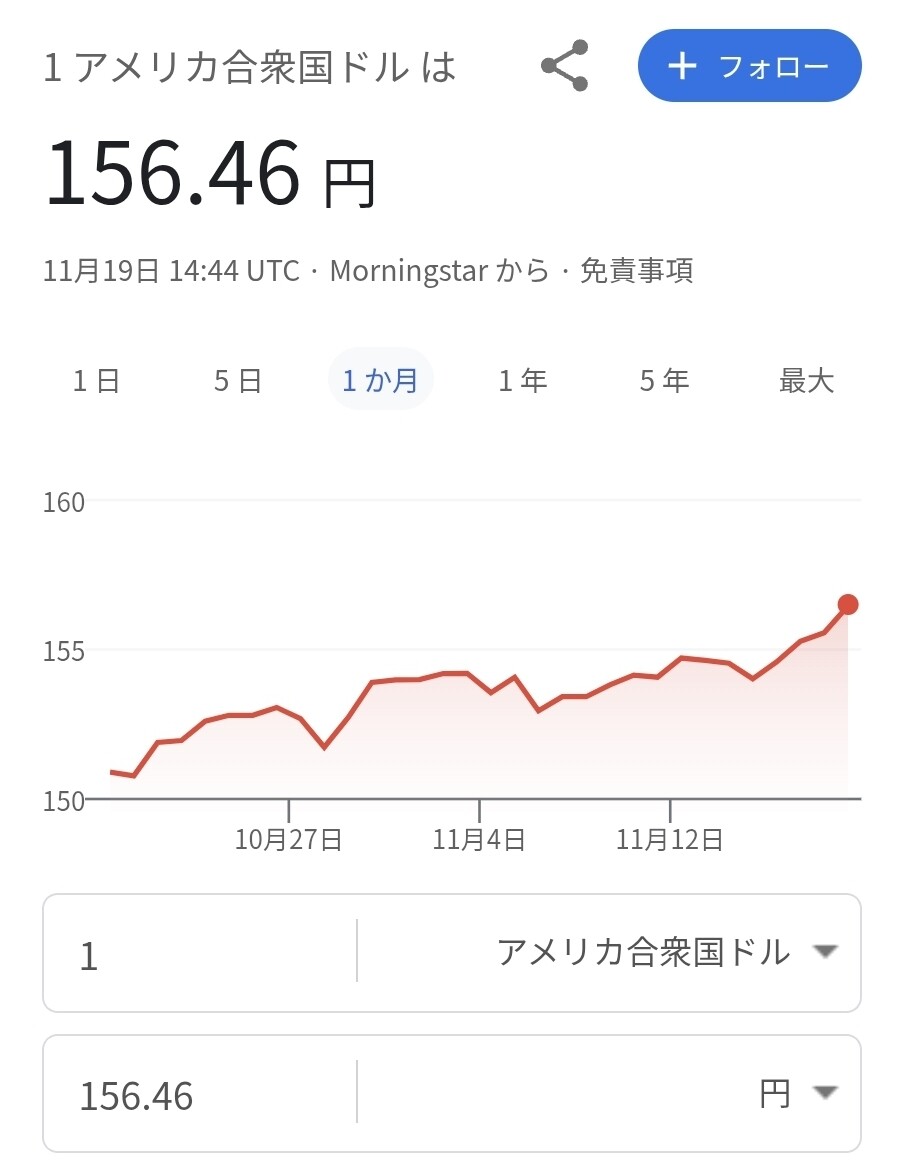Switch to the 5年 range
Screen dimensions: 904x1173
[x=665, y=381]
